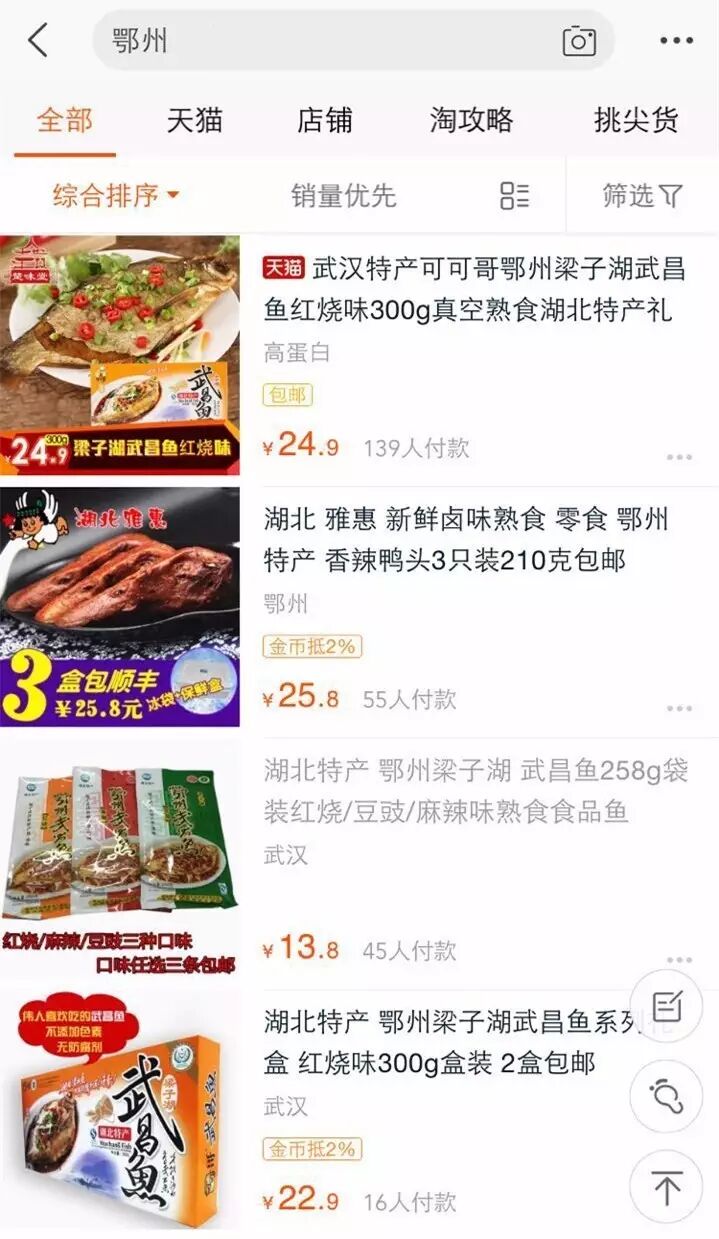Switch to the 天猫 tab
Viewport: 719px width, 1239px height.
click(194, 121)
